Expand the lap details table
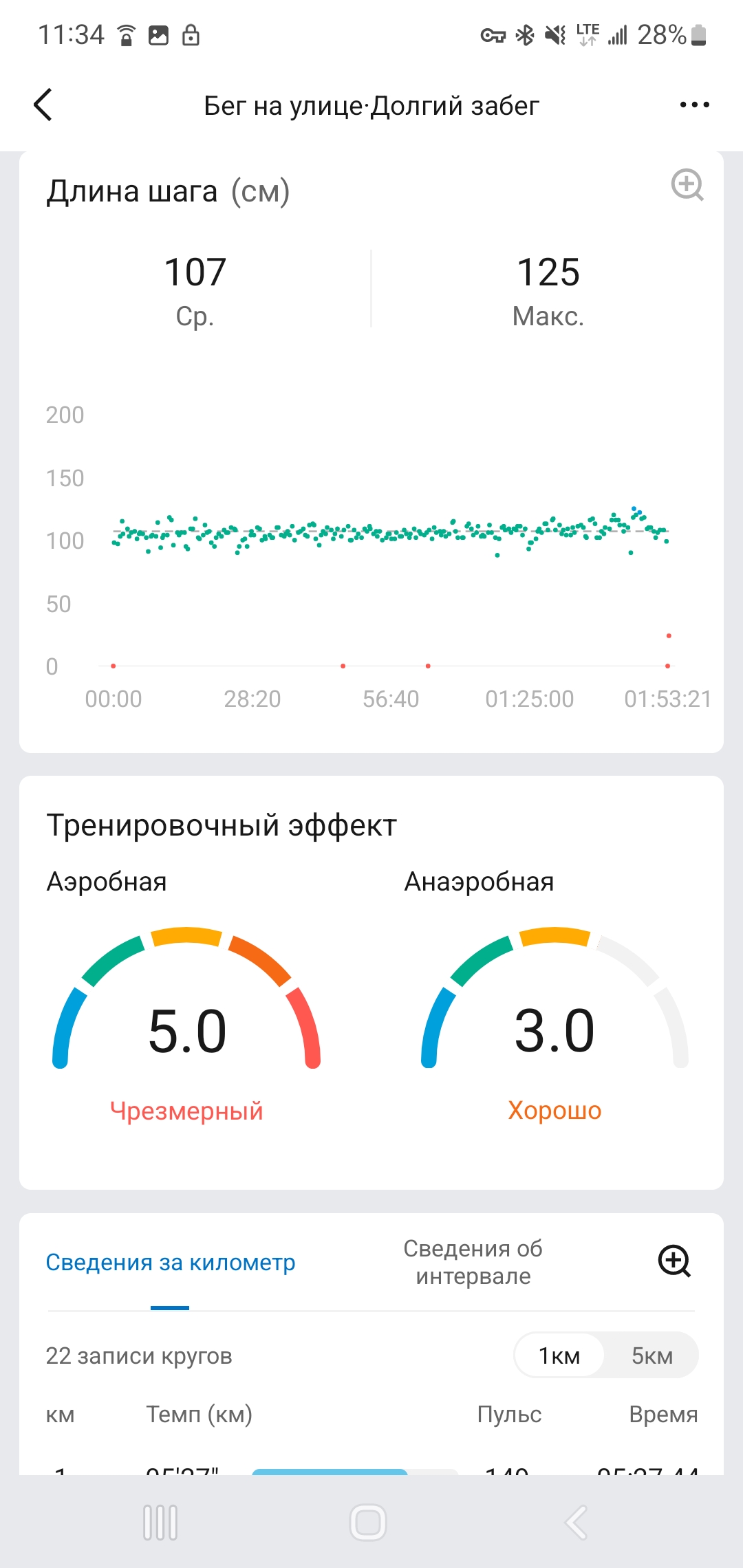 pos(674,1261)
